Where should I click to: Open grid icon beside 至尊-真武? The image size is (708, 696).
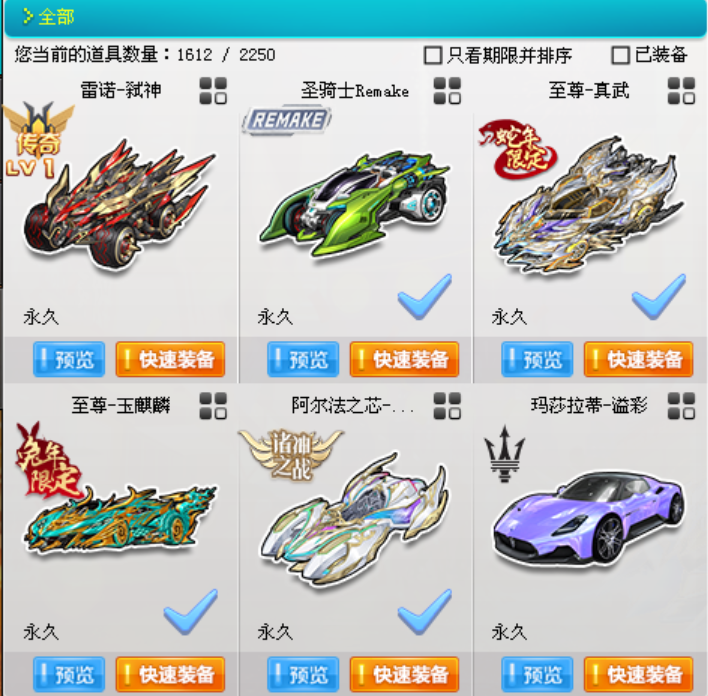(681, 91)
